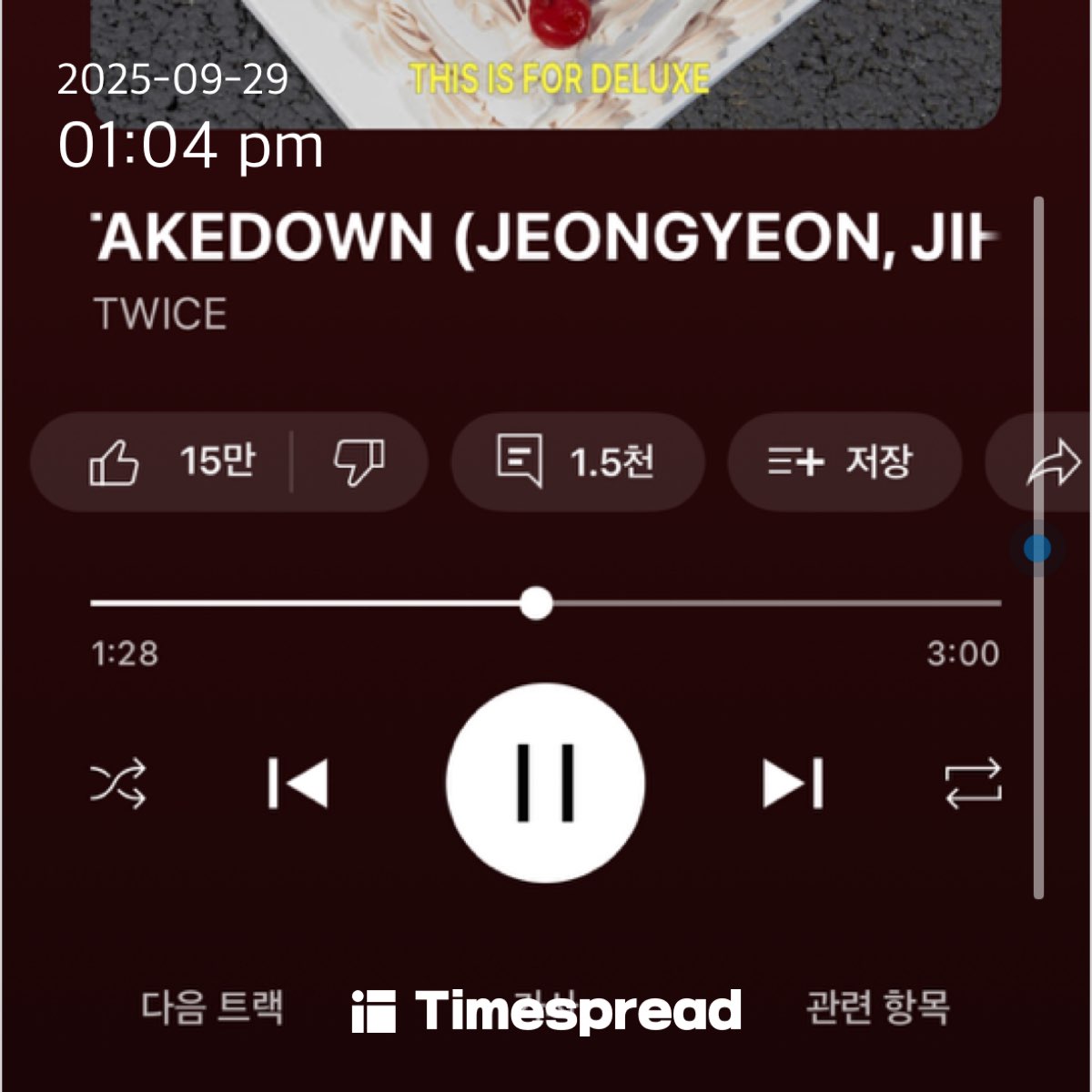Dislike the current track
This screenshot has height=1092, width=1092.
pos(359,461)
